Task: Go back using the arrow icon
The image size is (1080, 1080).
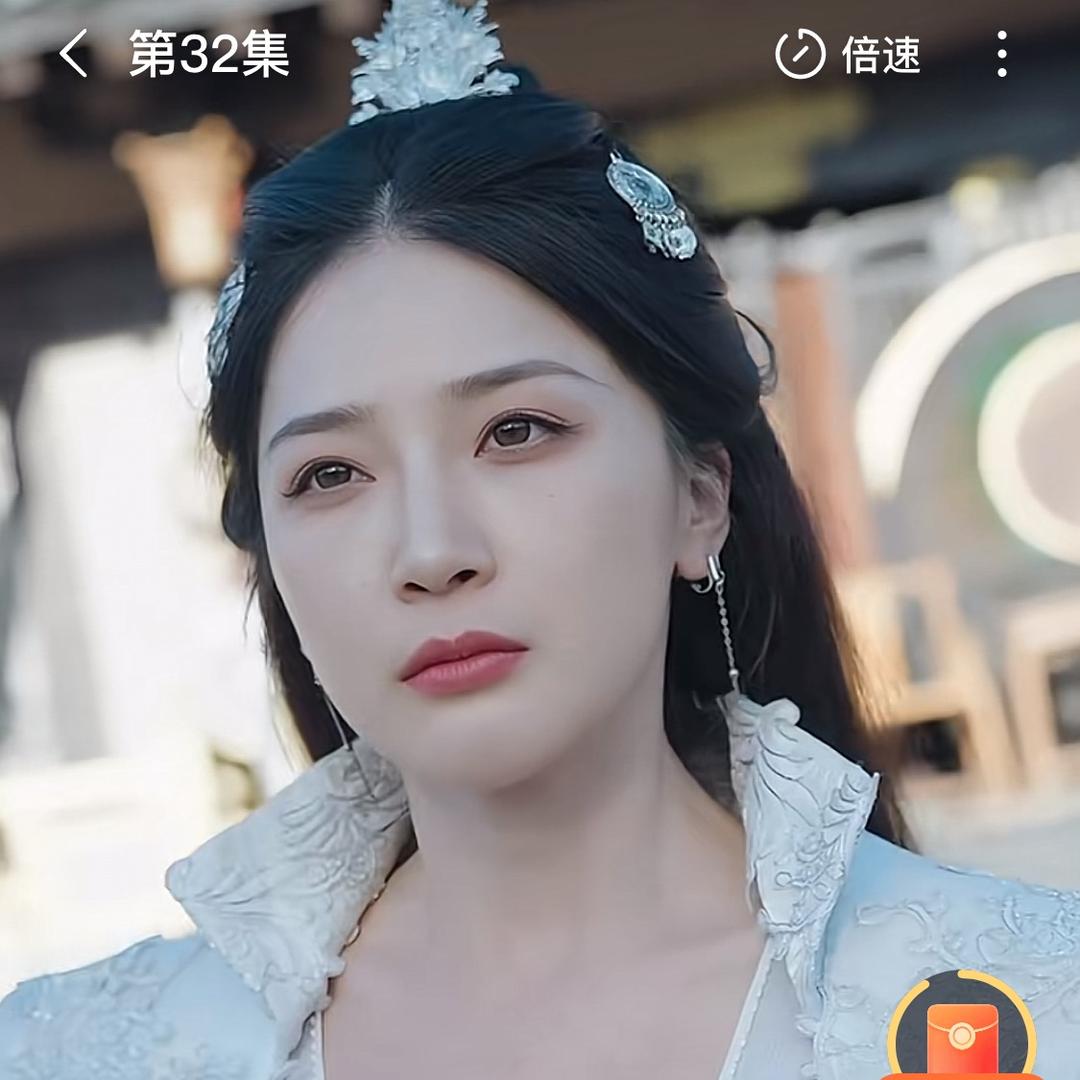Action: (73, 54)
